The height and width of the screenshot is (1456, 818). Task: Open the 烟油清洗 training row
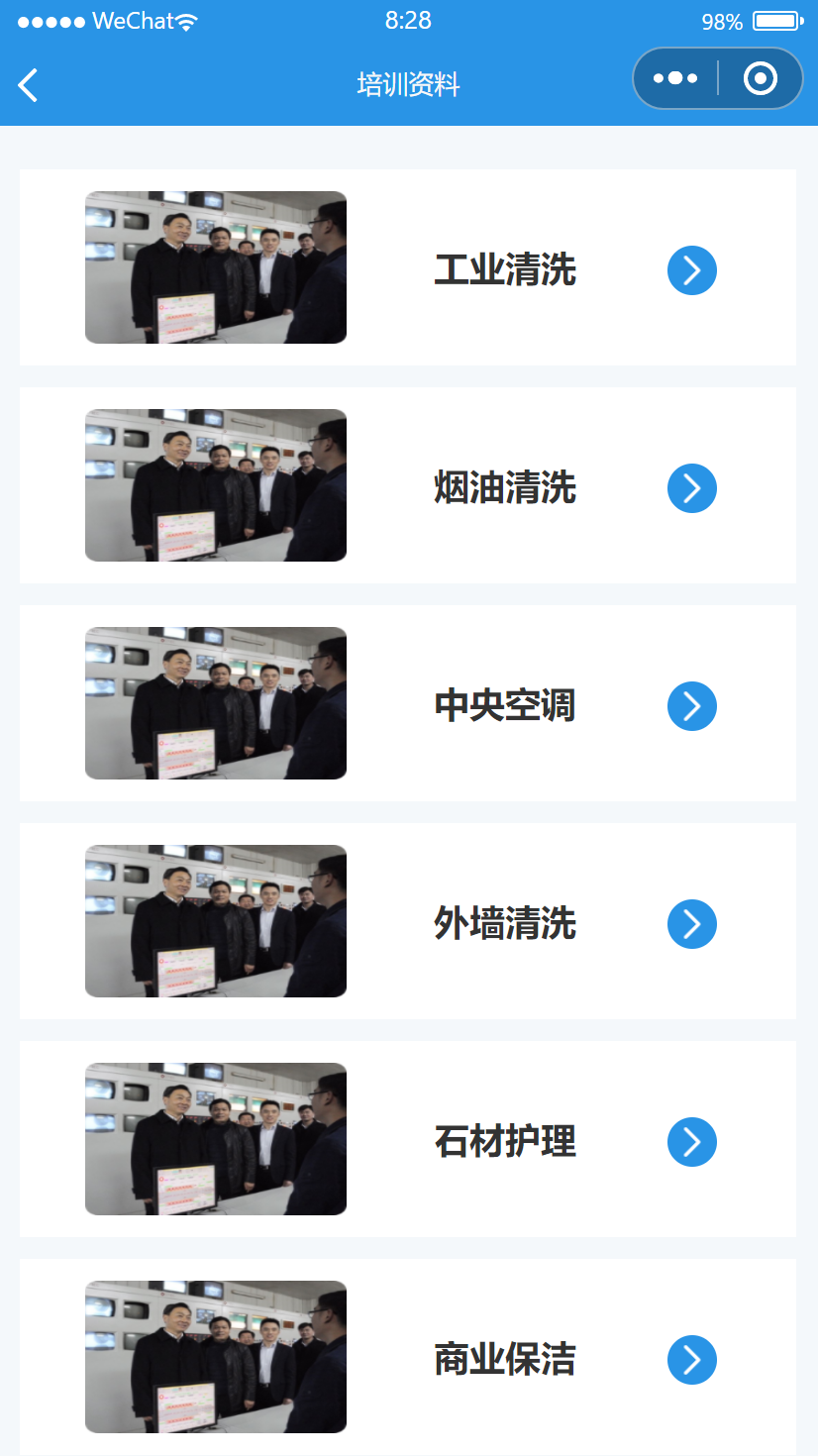click(408, 485)
